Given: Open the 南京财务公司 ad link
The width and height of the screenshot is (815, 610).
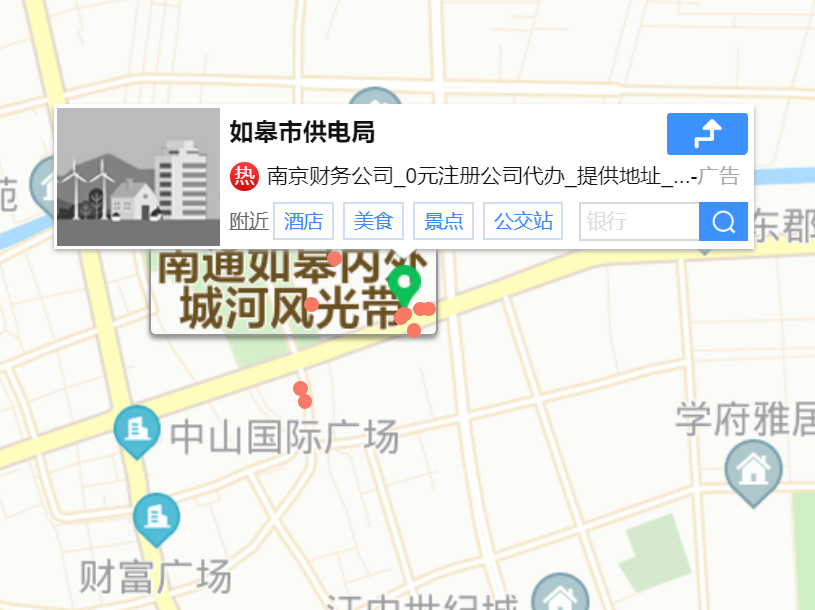Looking at the screenshot, I should click(x=480, y=177).
